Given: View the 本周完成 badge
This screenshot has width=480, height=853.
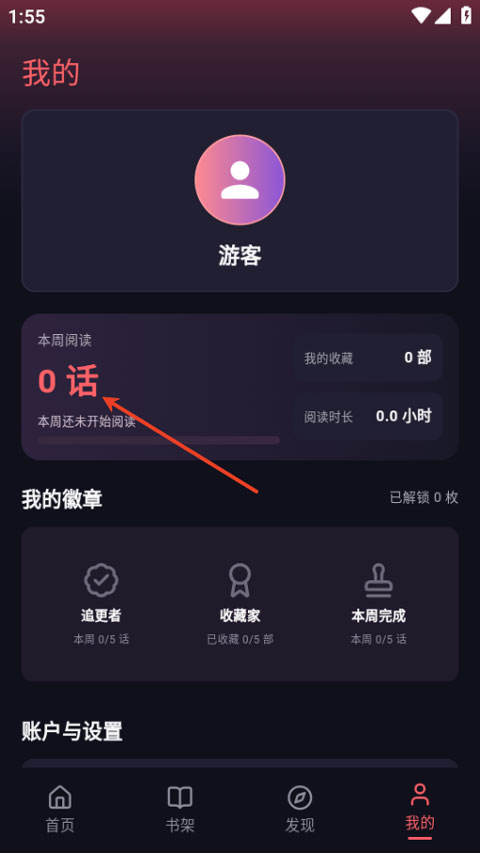Looking at the screenshot, I should [378, 604].
